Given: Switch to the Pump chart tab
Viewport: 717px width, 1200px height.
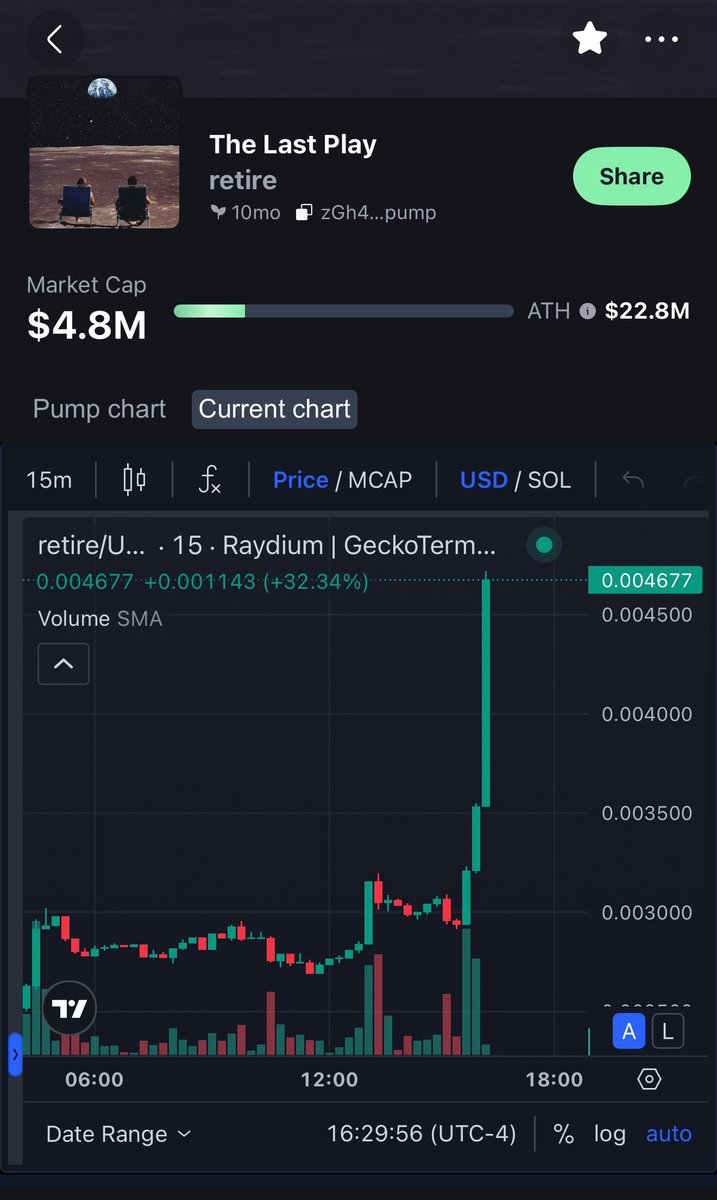Looking at the screenshot, I should click(99, 409).
